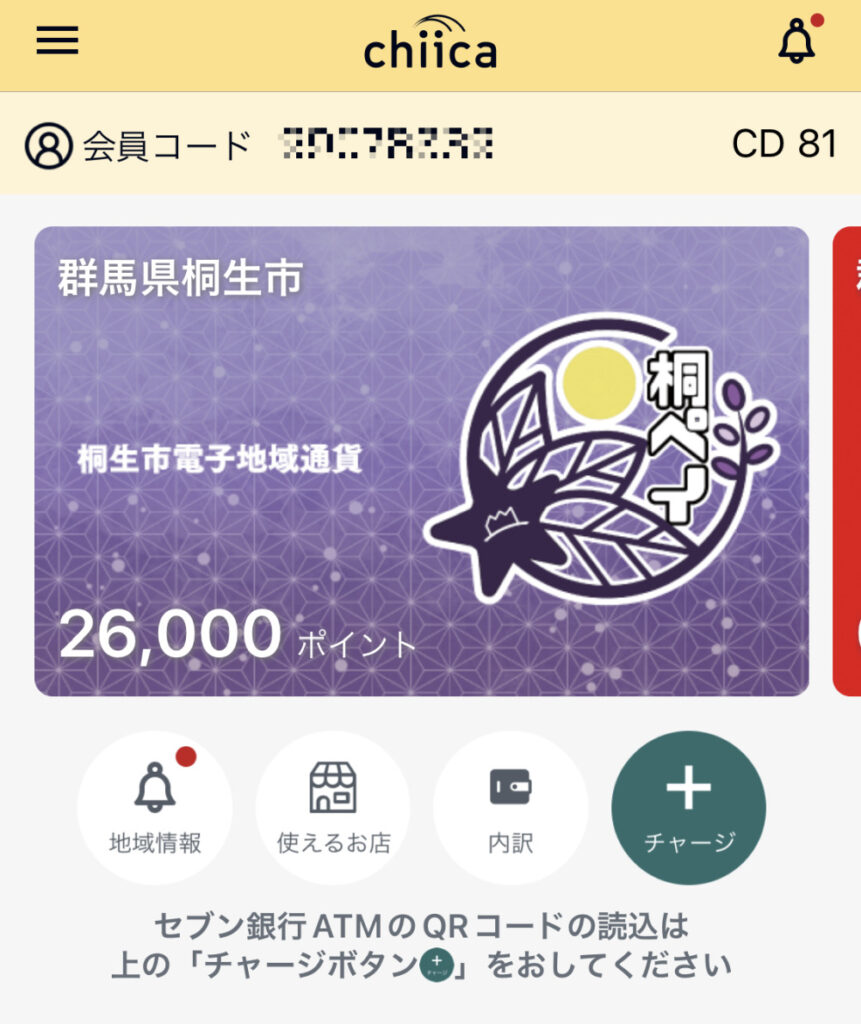This screenshot has width=861, height=1024.
Task: Open the notifications bell in header
Action: (797, 42)
